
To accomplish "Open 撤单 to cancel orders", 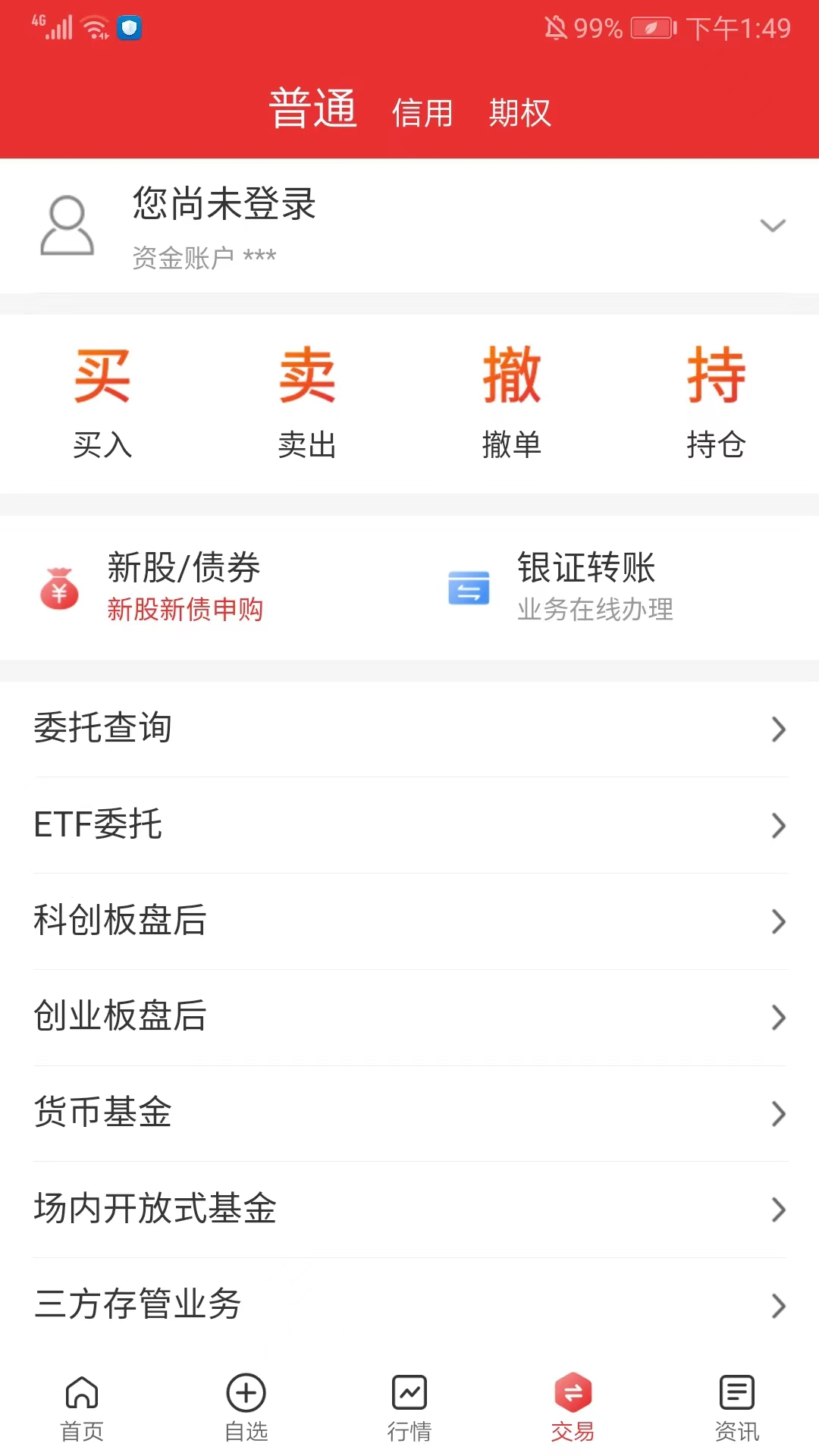I will 512,403.
